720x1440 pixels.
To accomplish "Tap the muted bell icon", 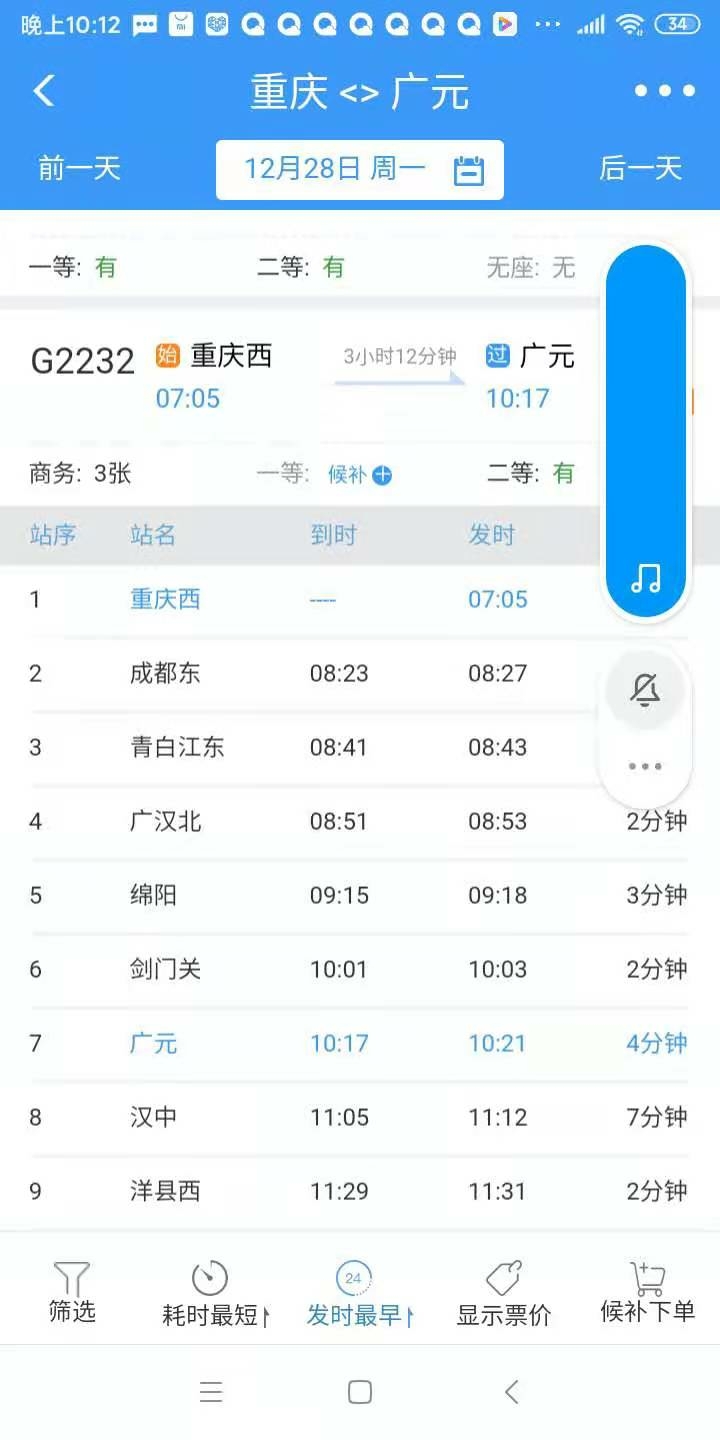I will (x=646, y=689).
